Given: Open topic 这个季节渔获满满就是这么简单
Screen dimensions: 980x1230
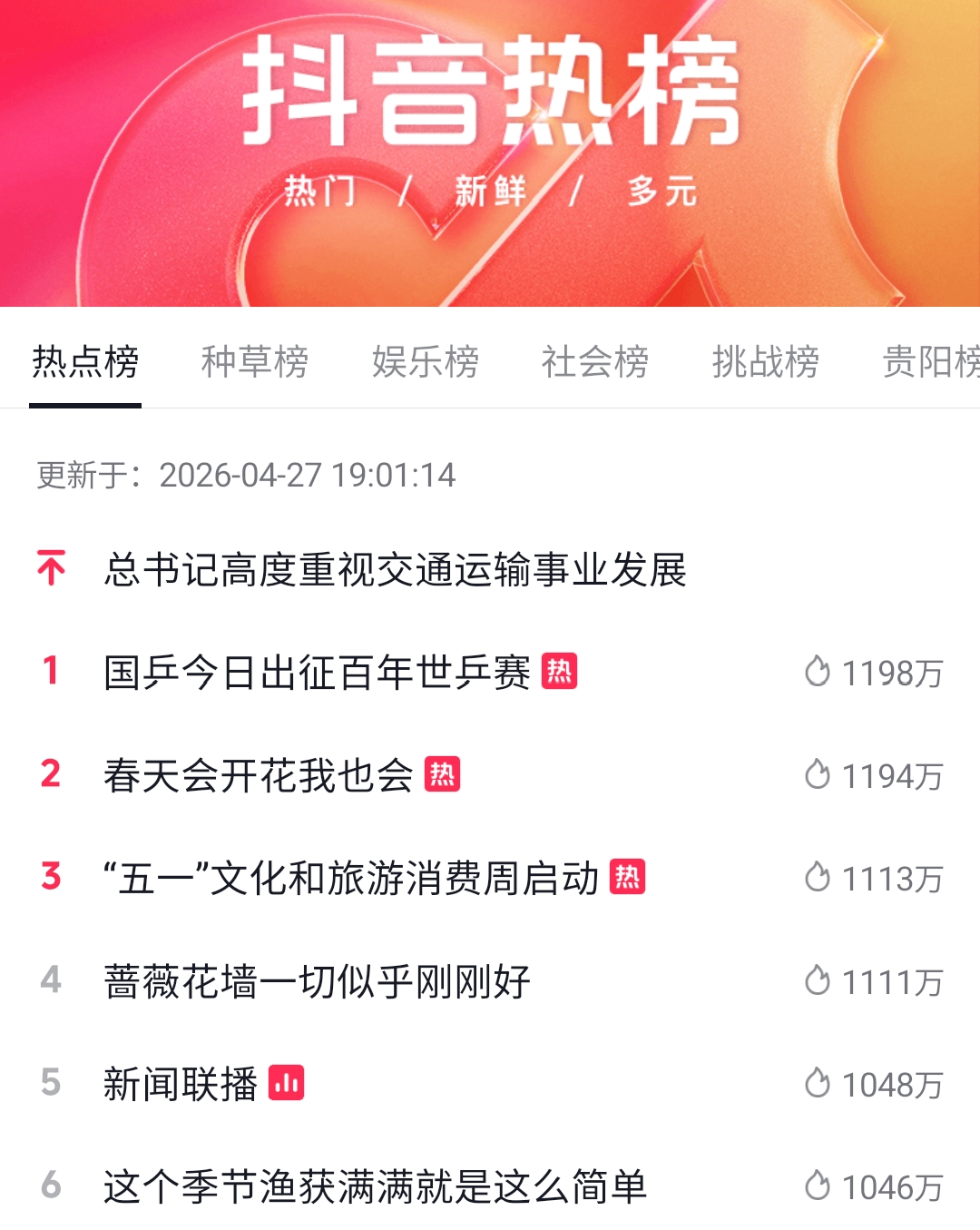Looking at the screenshot, I should point(375,1187).
